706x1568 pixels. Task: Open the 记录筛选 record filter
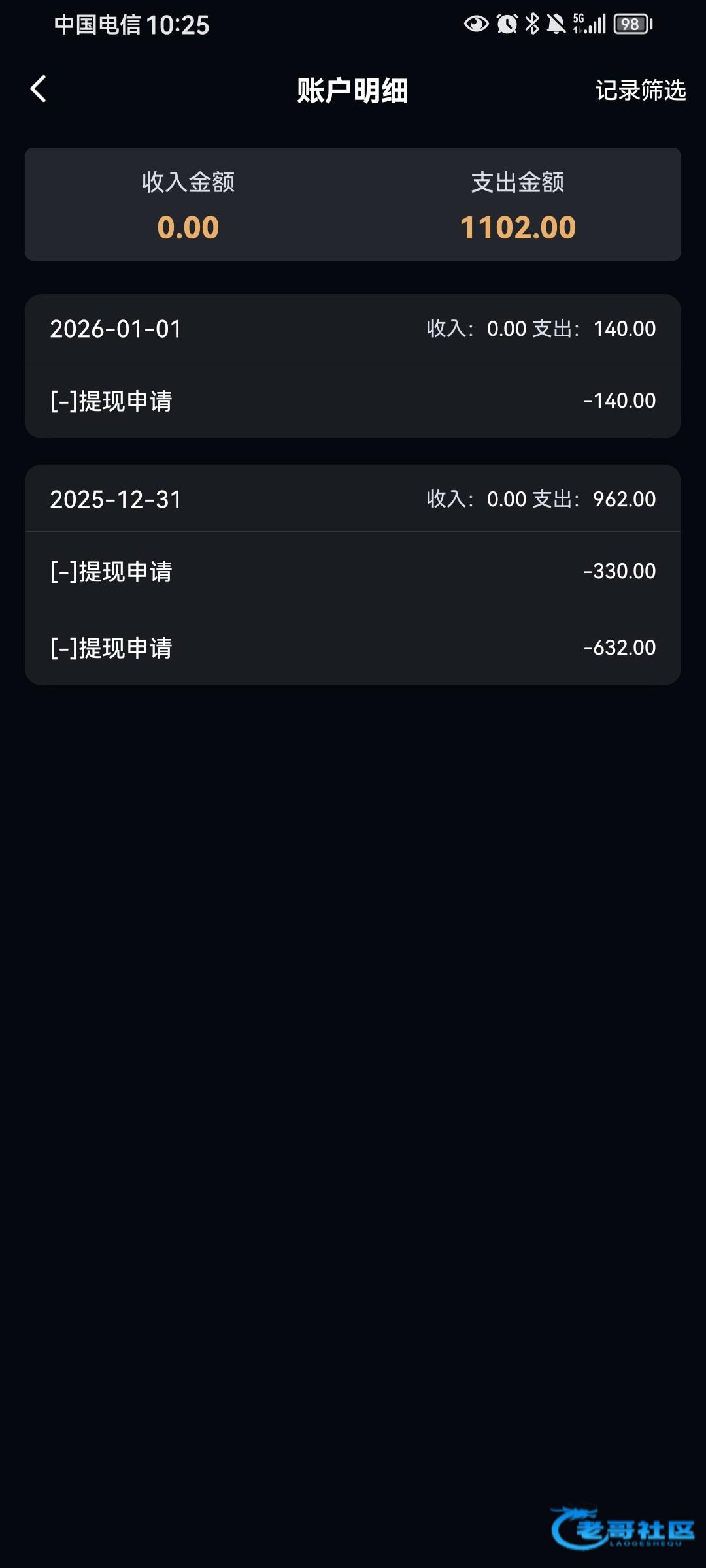click(x=640, y=90)
